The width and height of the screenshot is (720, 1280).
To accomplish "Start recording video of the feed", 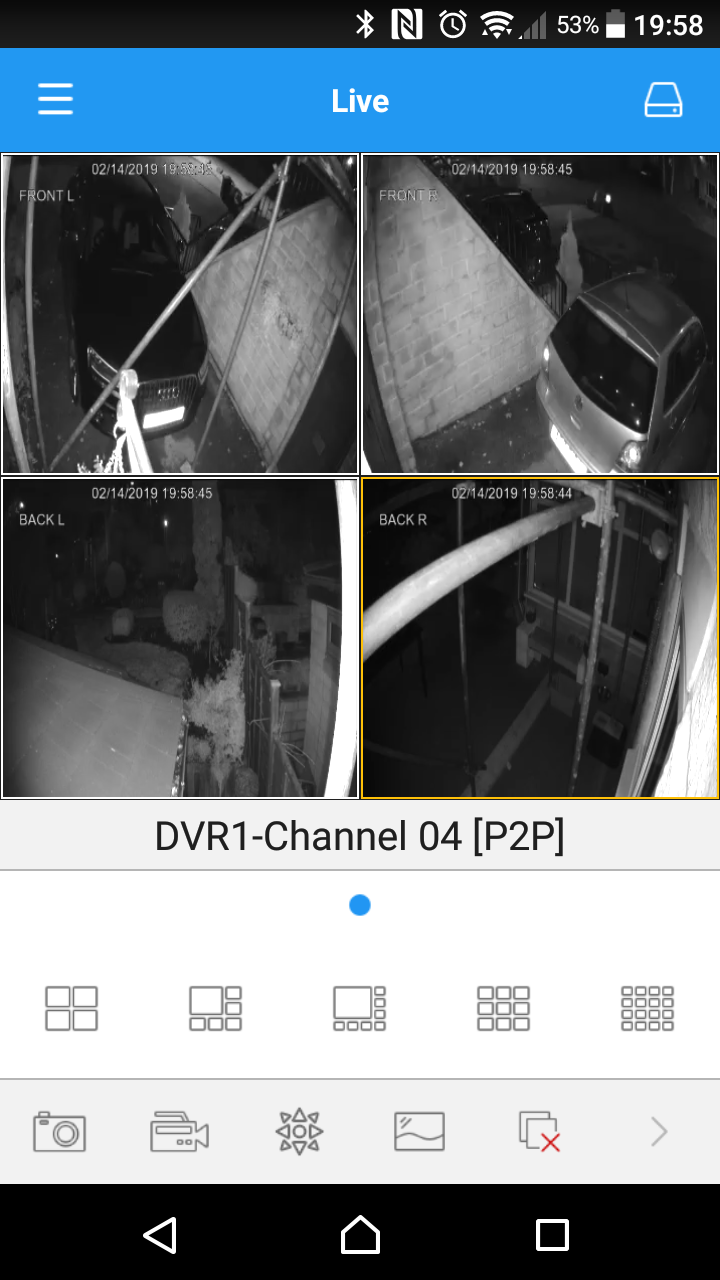I will 179,1132.
